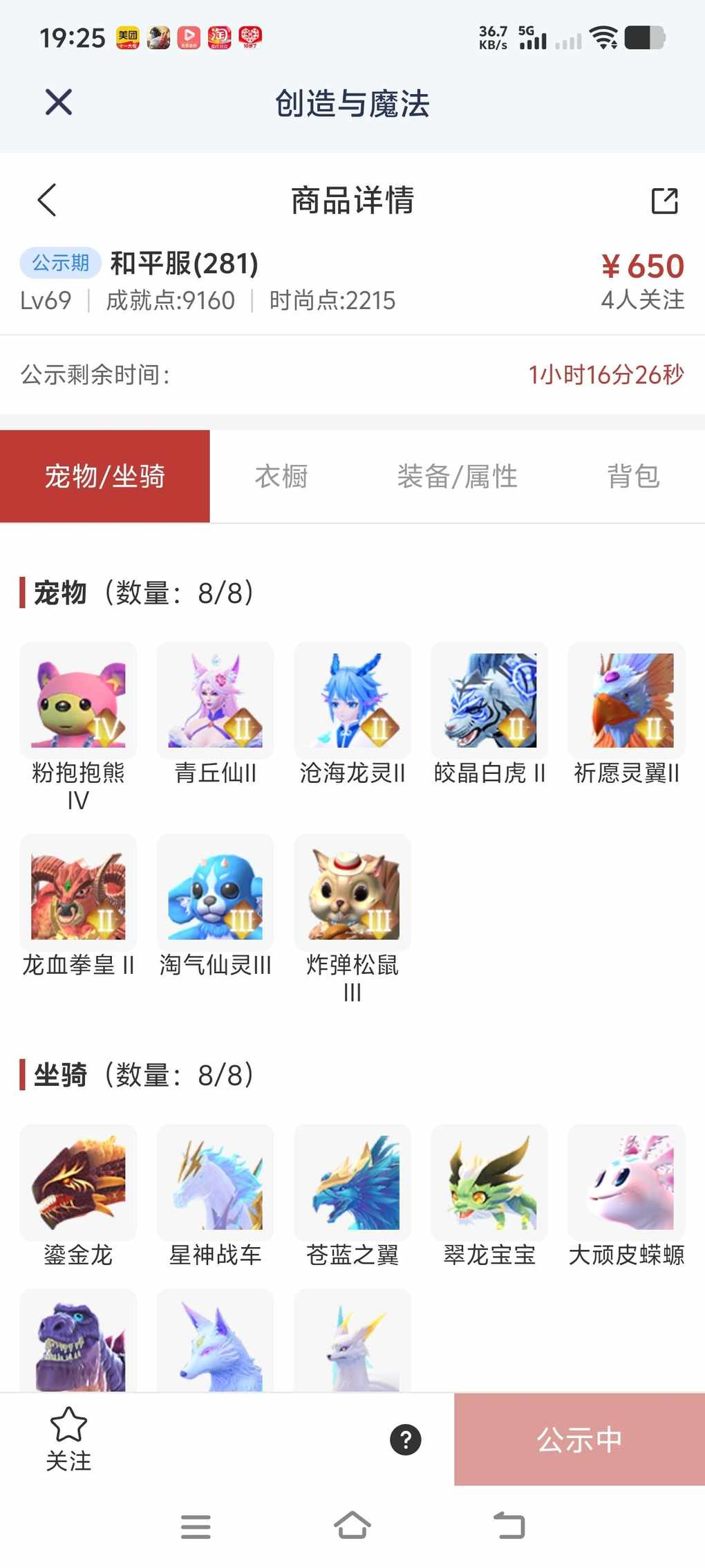Select the 宠物/坐骑 tab
705x1568 pixels.
pyautogui.click(x=105, y=477)
